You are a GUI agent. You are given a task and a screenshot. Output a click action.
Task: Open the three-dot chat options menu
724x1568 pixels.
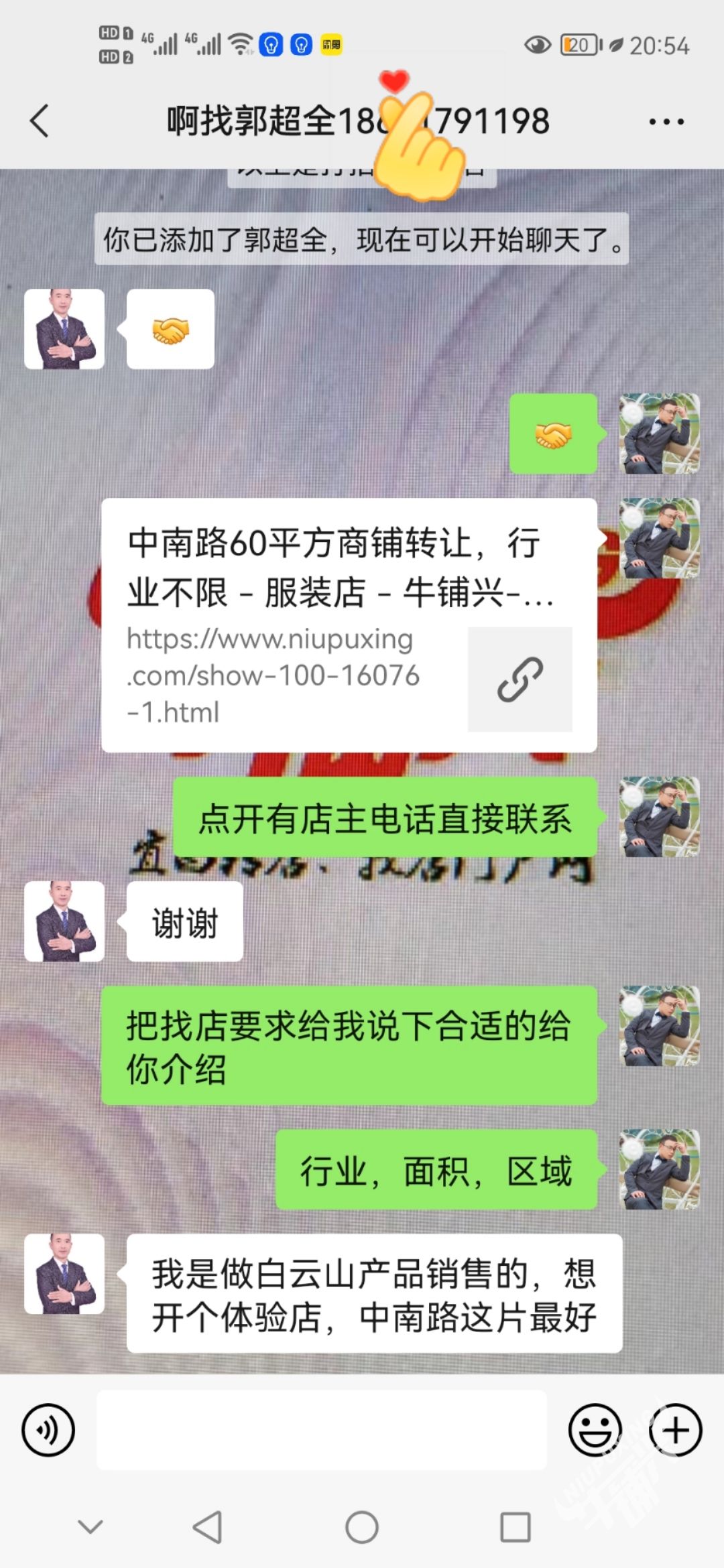click(666, 121)
